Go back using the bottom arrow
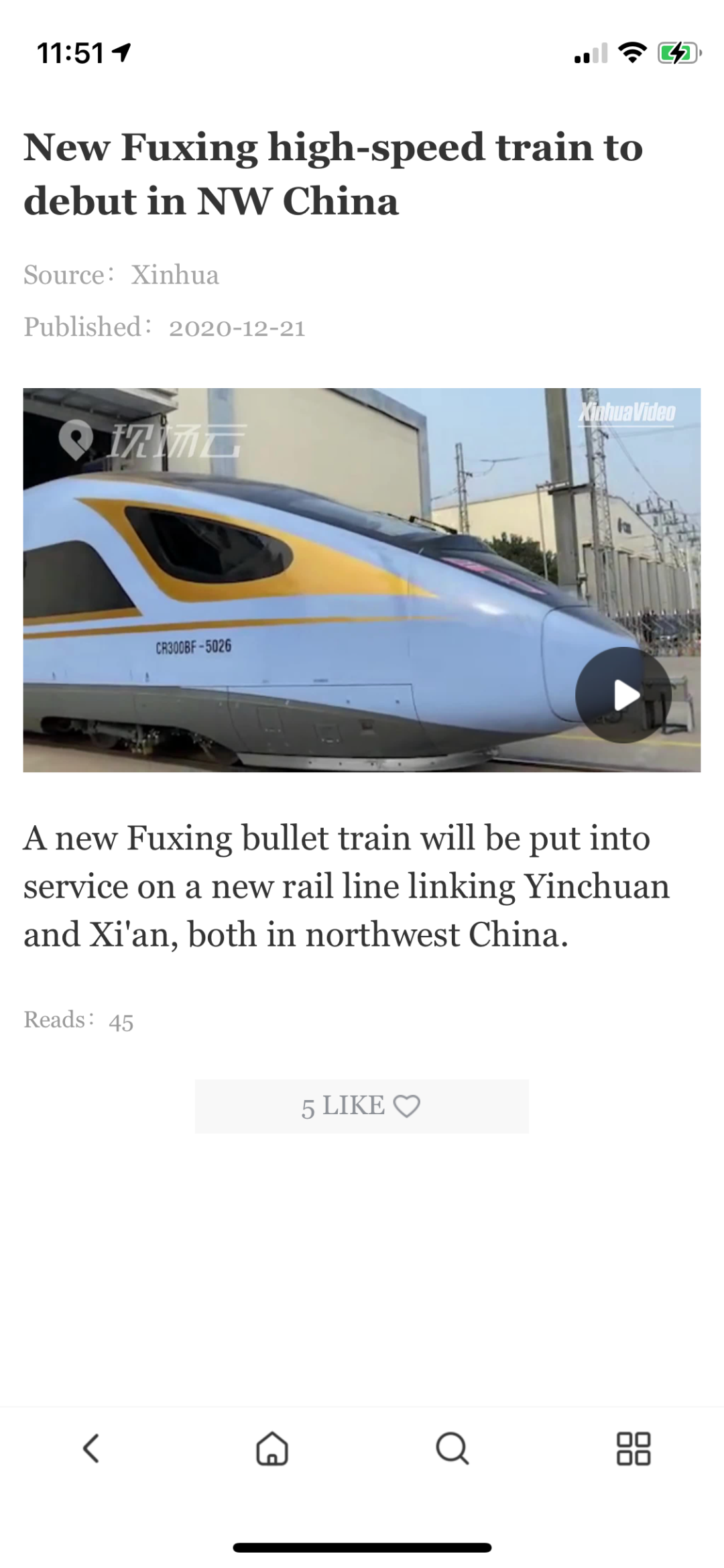Image resolution: width=724 pixels, height=1568 pixels. point(90,1448)
